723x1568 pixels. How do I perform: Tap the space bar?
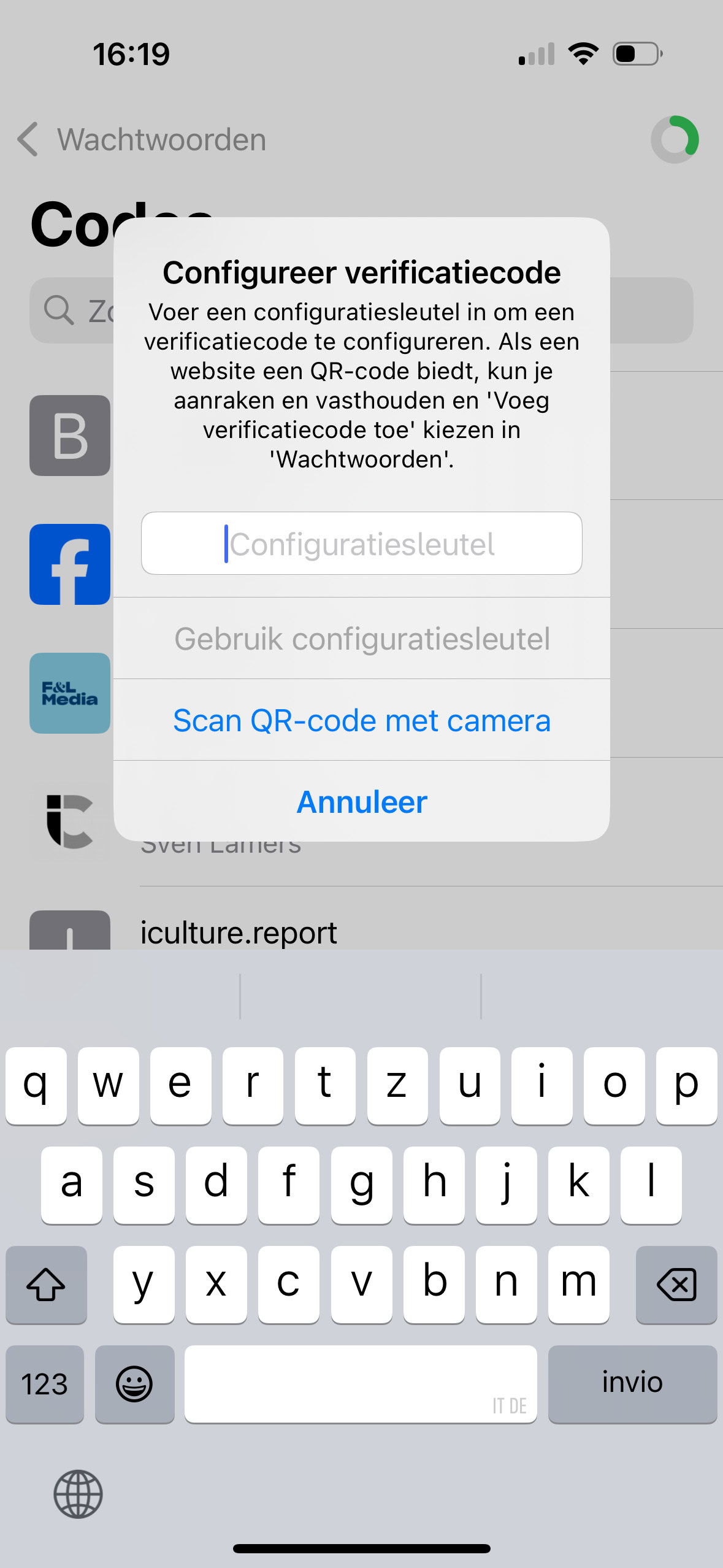coord(361,1384)
